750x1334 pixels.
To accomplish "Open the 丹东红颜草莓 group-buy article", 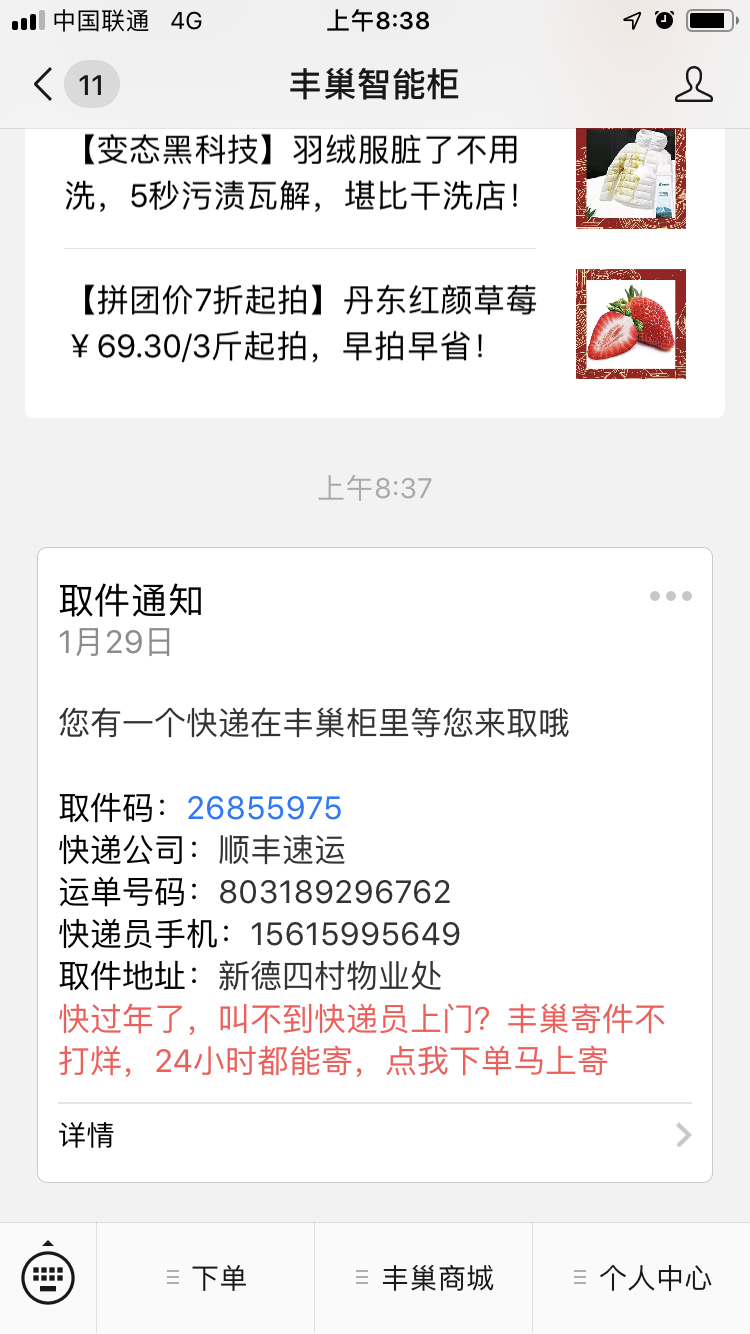I will pyautogui.click(x=300, y=322).
